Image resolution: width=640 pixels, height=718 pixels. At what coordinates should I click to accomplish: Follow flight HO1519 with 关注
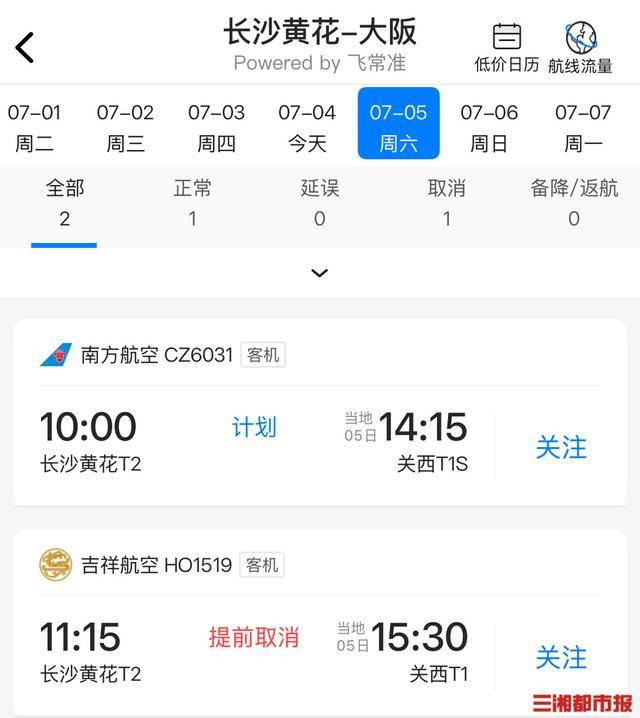pyautogui.click(x=561, y=657)
